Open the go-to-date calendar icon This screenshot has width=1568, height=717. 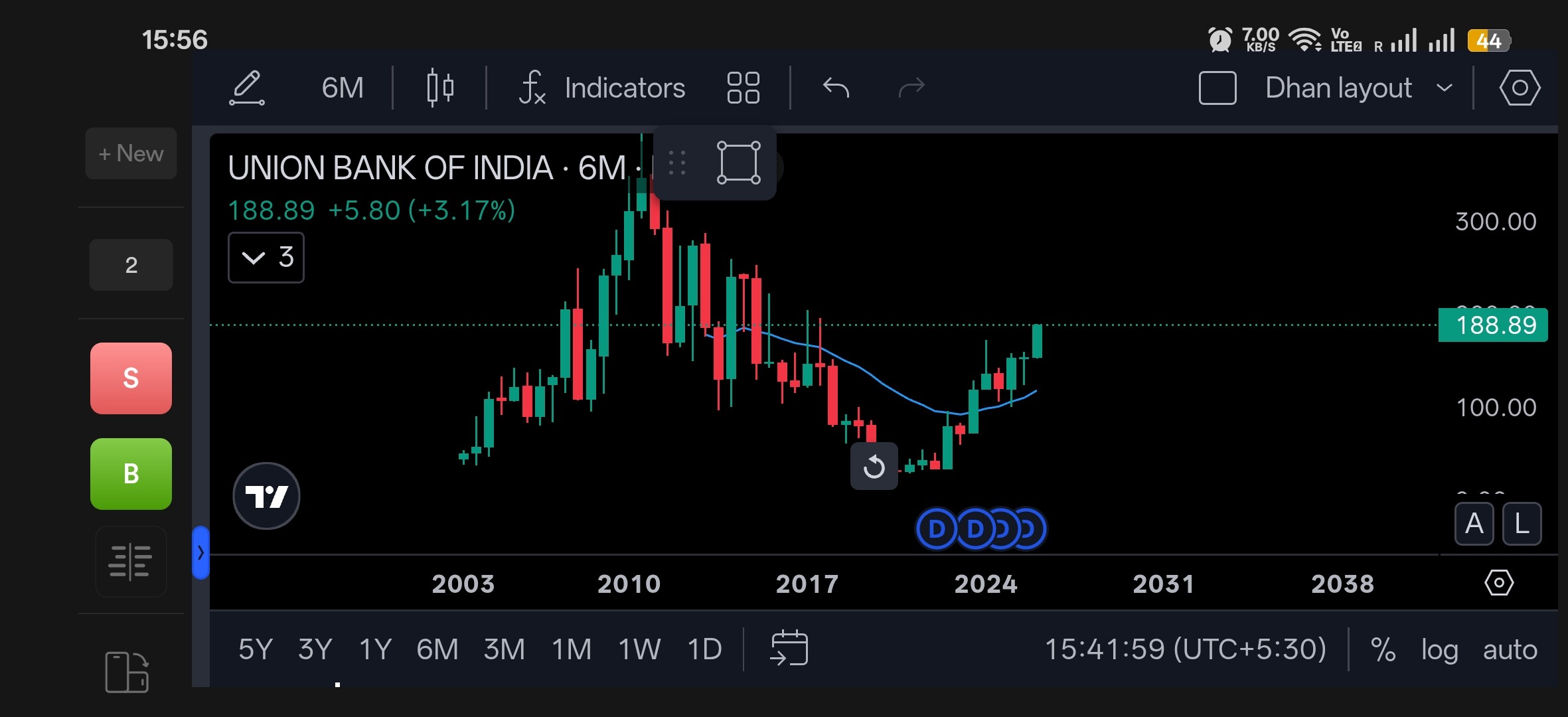tap(789, 648)
